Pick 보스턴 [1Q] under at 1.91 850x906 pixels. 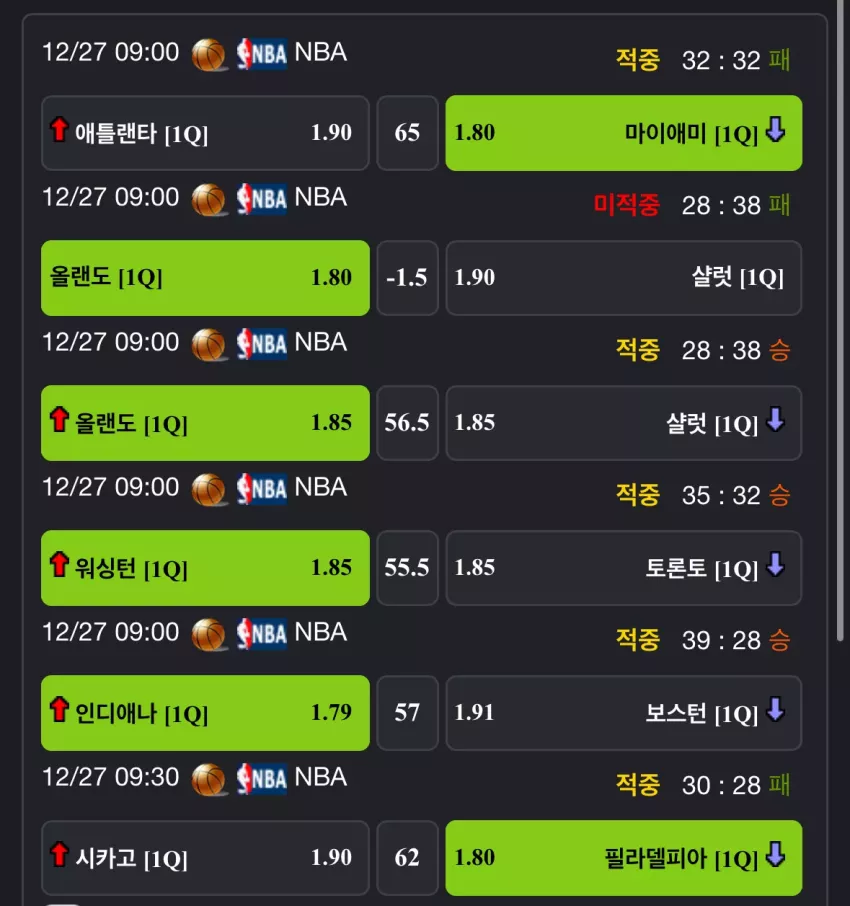pyautogui.click(x=623, y=713)
